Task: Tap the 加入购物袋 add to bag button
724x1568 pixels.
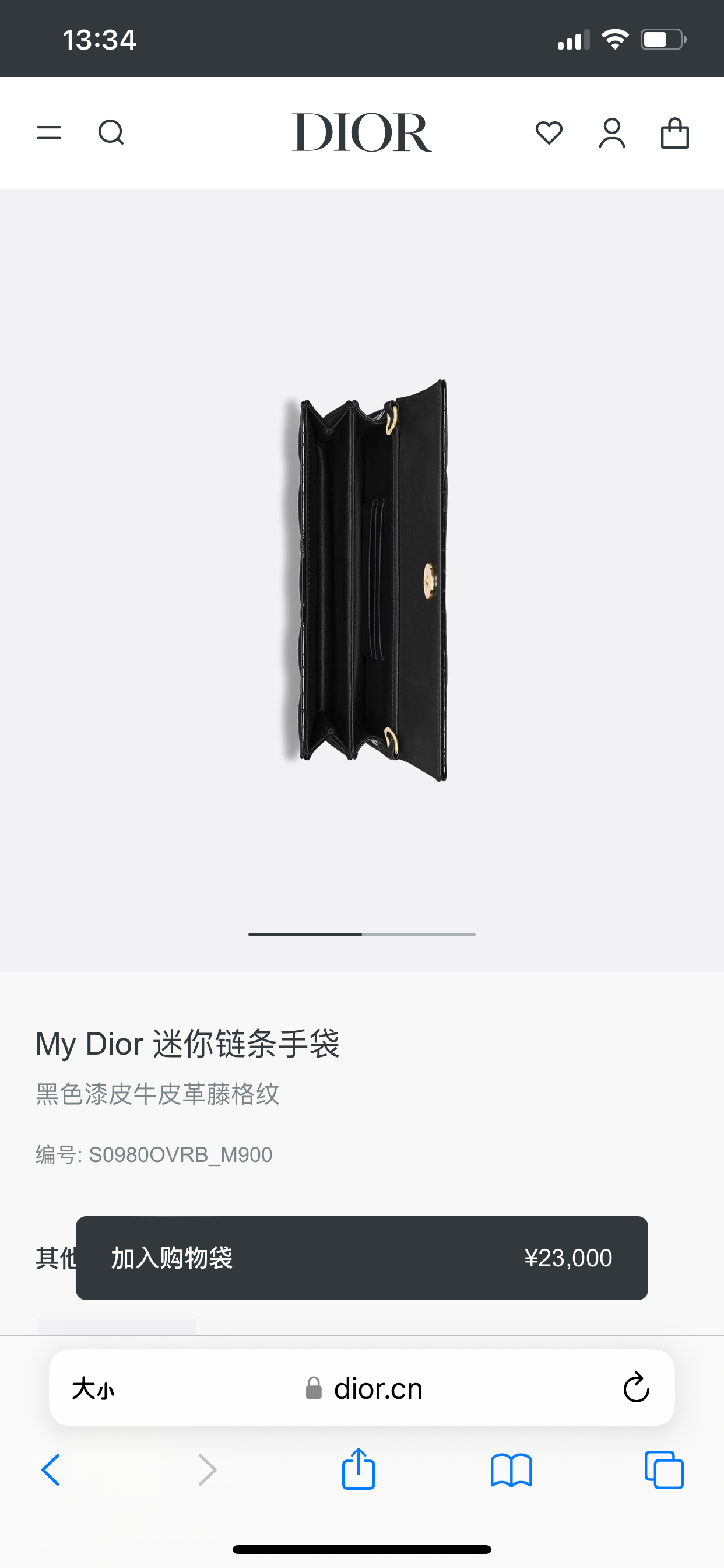Action: [361, 1258]
